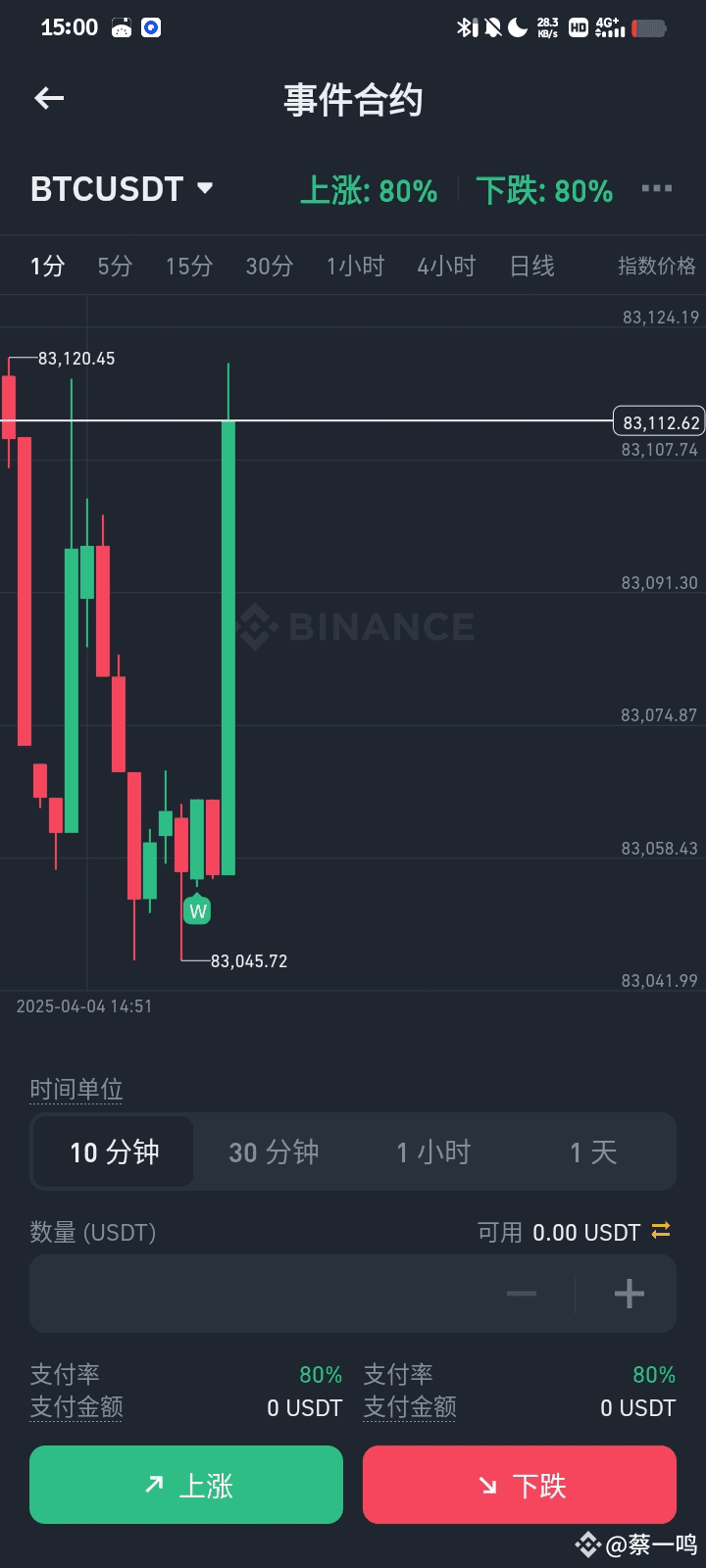Screen dimensions: 706x1568
Task: Tap the 指数价格 price type option
Action: click(657, 266)
